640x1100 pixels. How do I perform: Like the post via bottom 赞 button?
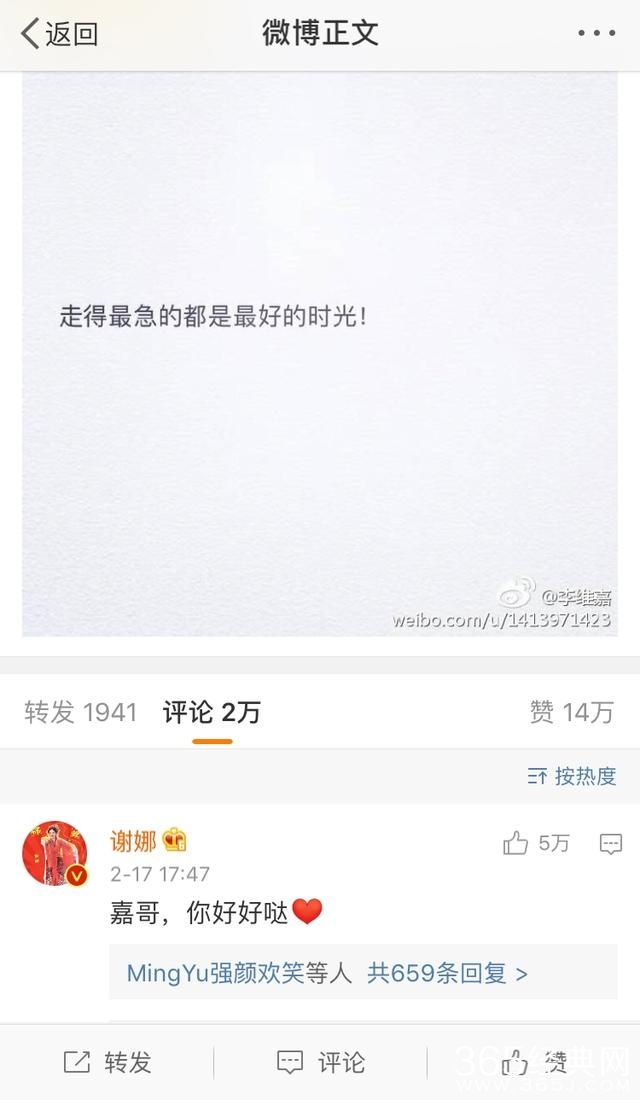pyautogui.click(x=534, y=1062)
